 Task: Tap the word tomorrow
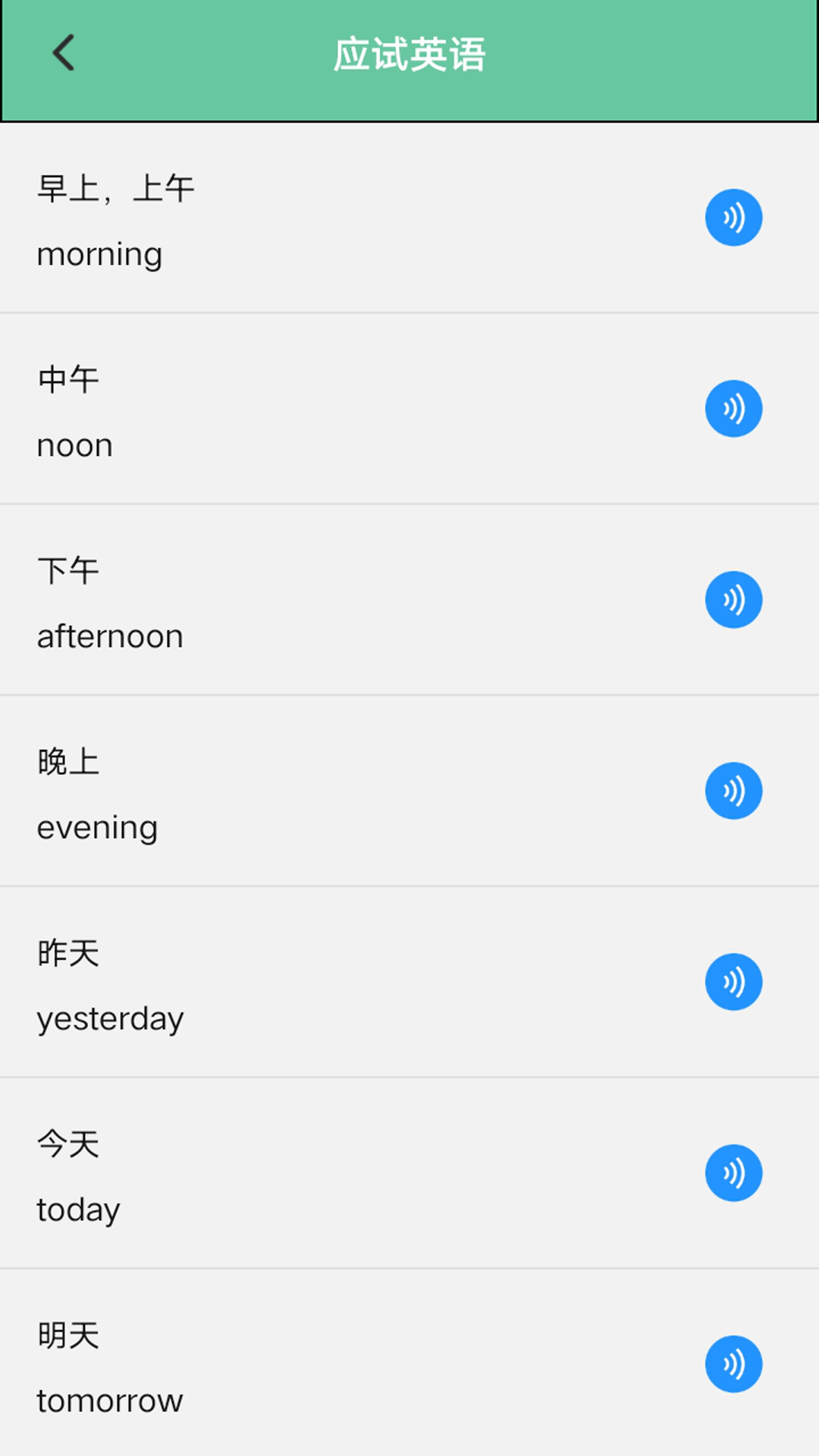110,1400
